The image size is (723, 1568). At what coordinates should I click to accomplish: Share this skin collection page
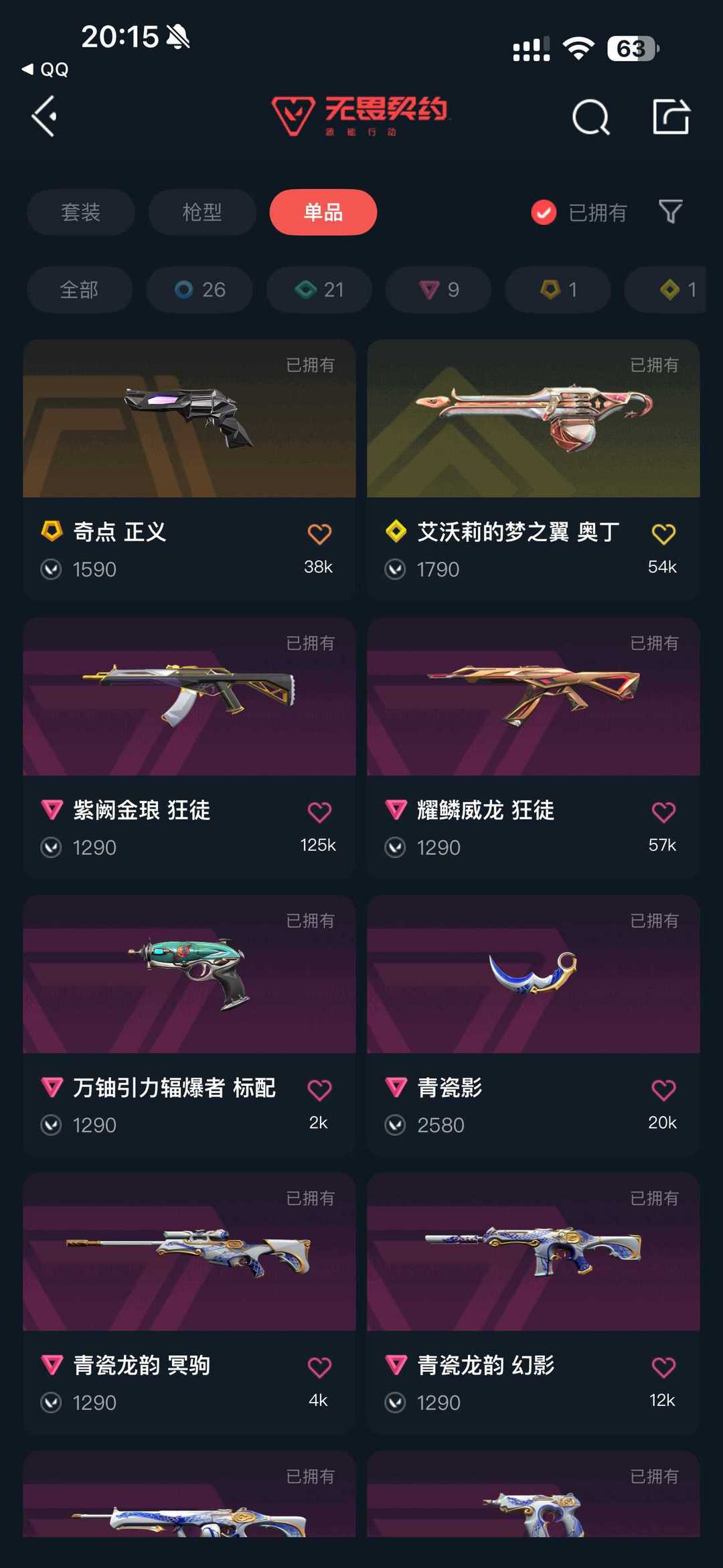tap(671, 117)
